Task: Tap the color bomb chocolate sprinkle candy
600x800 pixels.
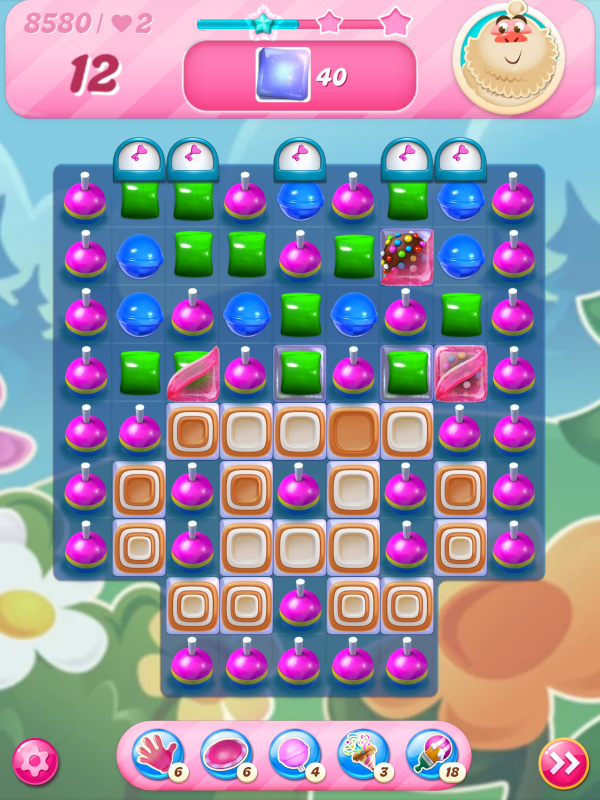Action: (x=406, y=254)
